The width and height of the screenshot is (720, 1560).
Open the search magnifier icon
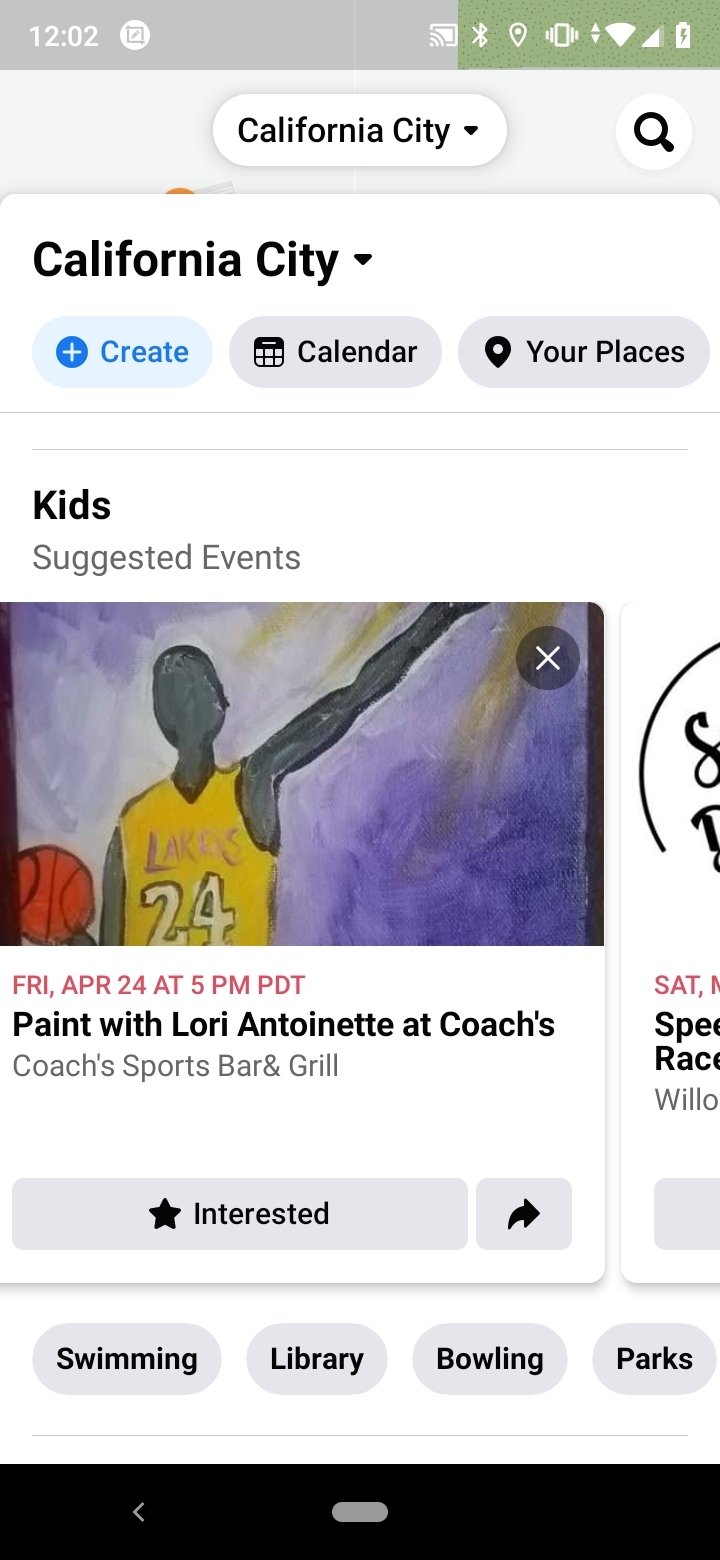(654, 131)
